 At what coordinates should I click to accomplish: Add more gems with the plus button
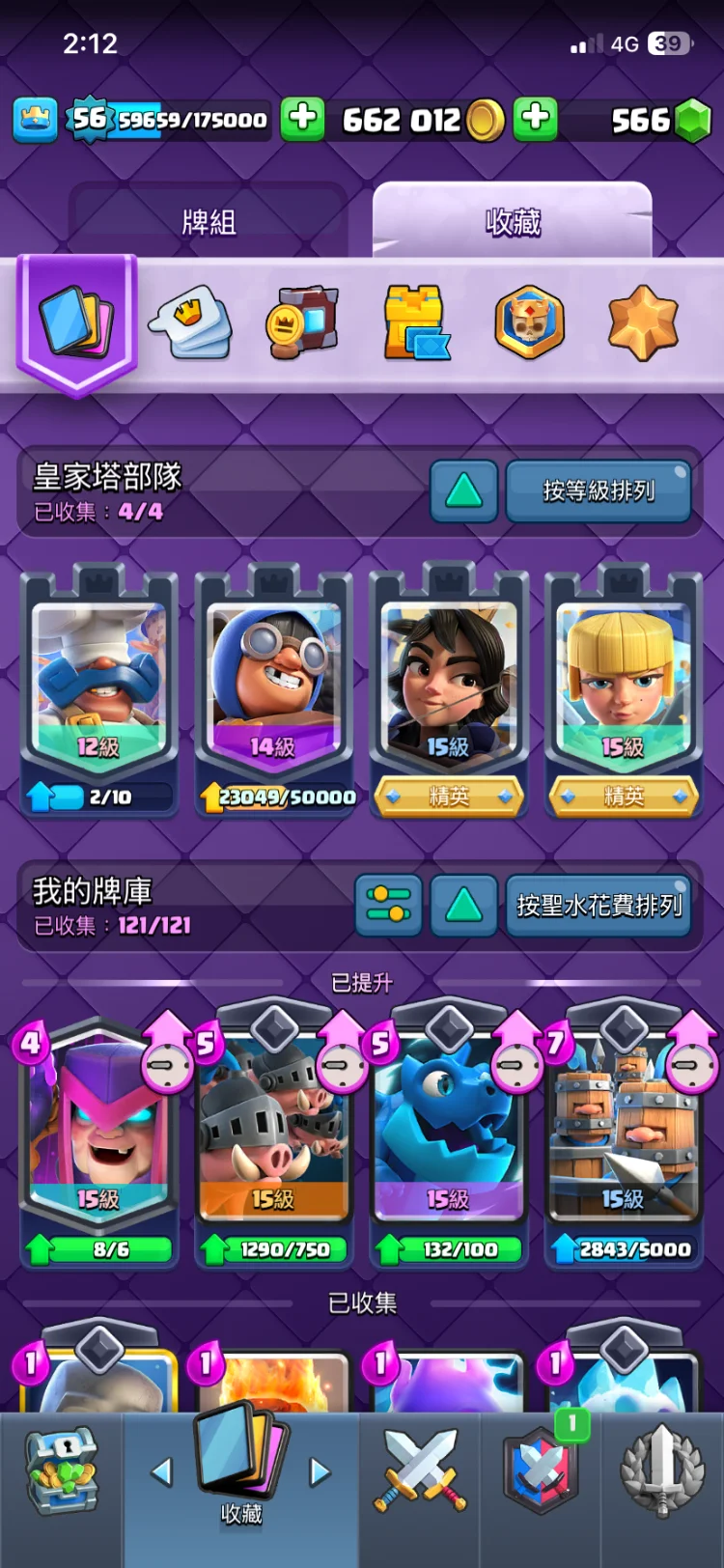[535, 119]
